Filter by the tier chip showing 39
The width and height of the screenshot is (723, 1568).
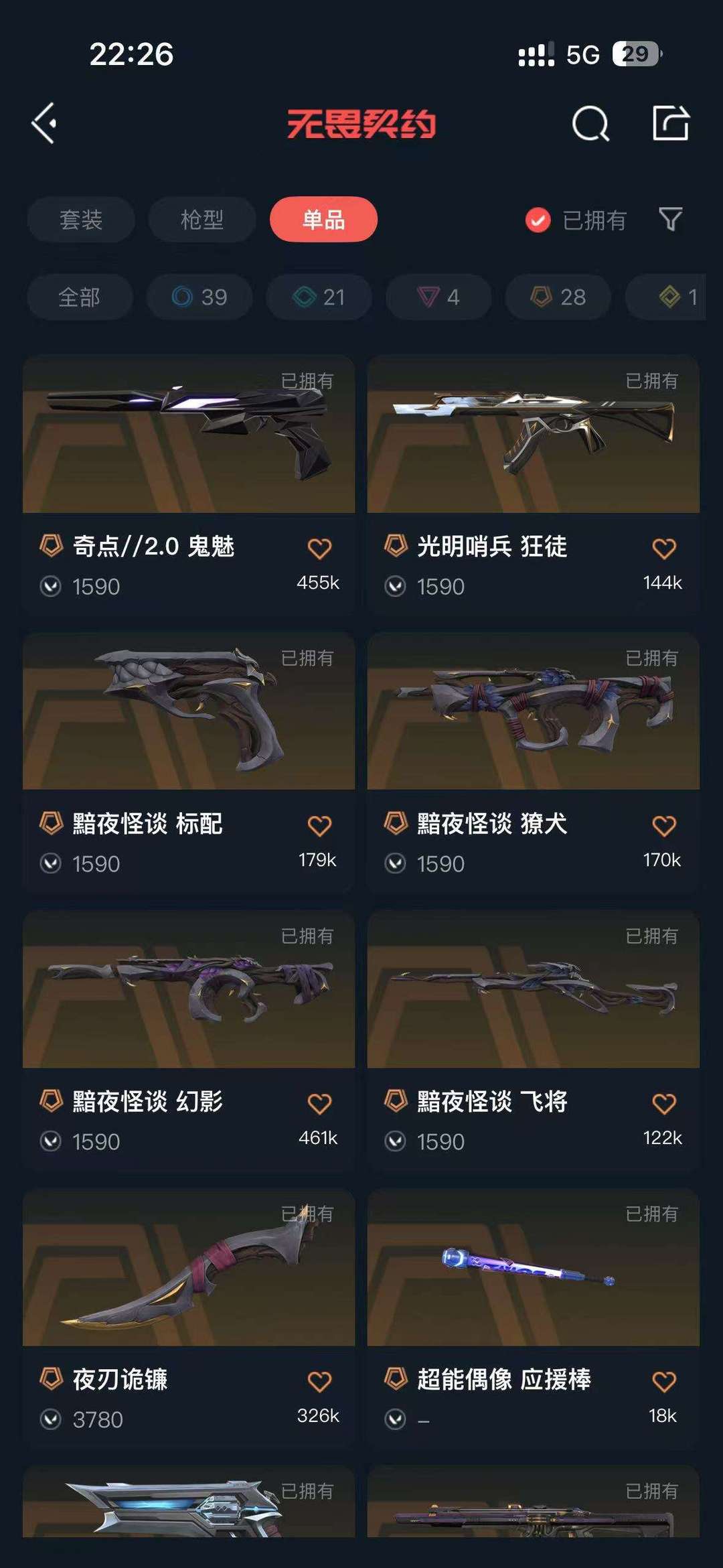(x=199, y=297)
